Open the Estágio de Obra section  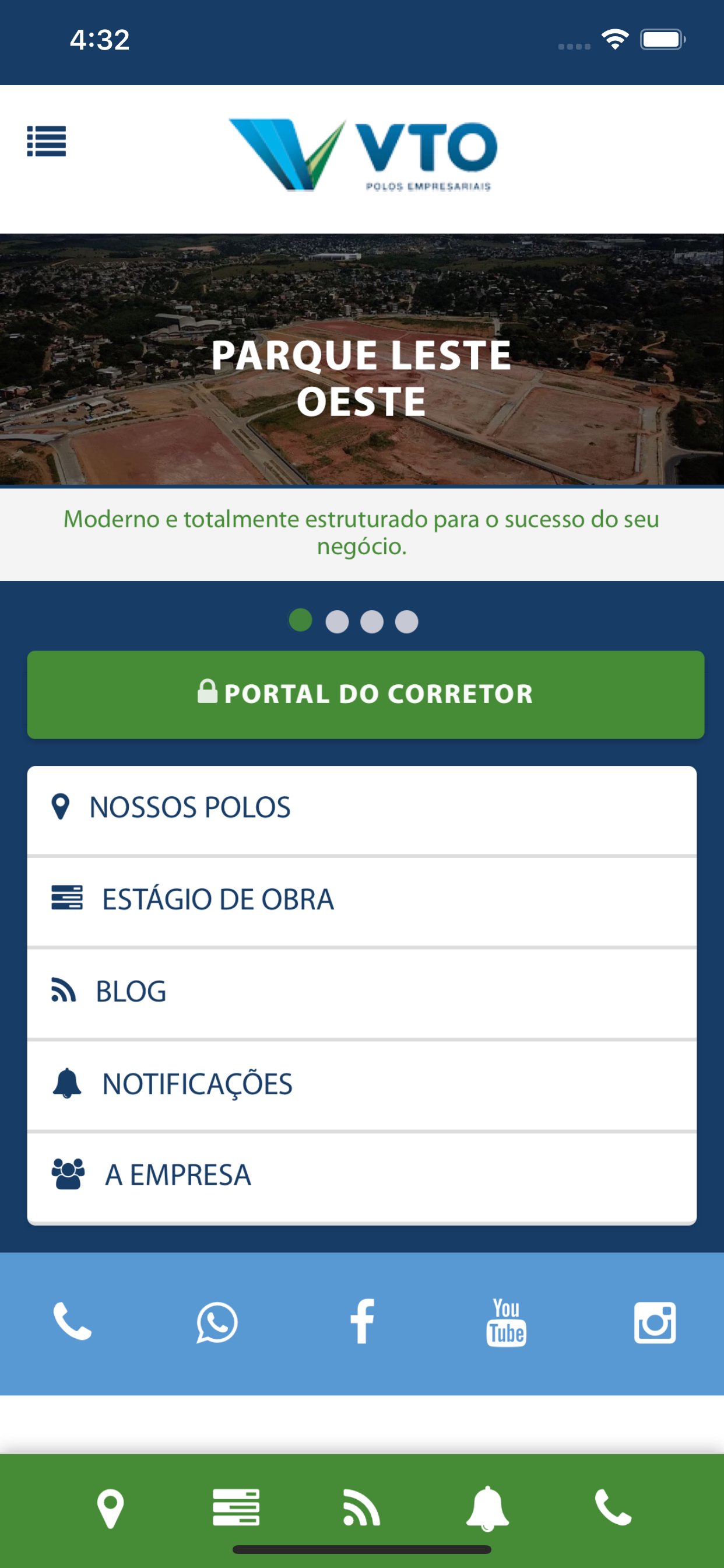pyautogui.click(x=362, y=899)
